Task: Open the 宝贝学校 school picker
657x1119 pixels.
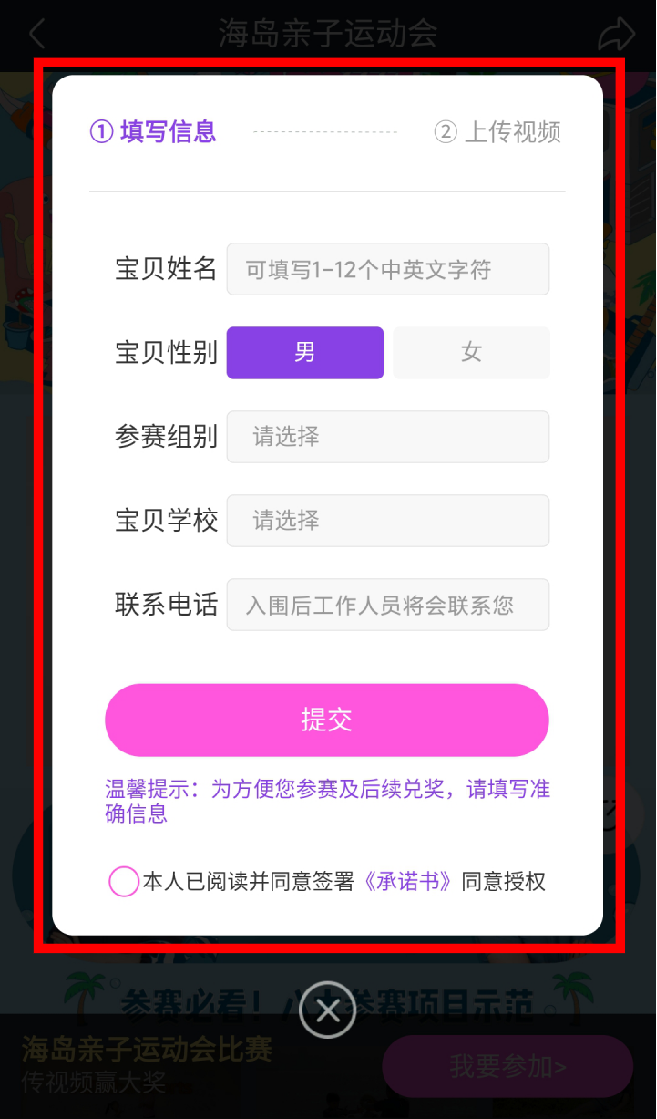Action: pyautogui.click(x=387, y=520)
